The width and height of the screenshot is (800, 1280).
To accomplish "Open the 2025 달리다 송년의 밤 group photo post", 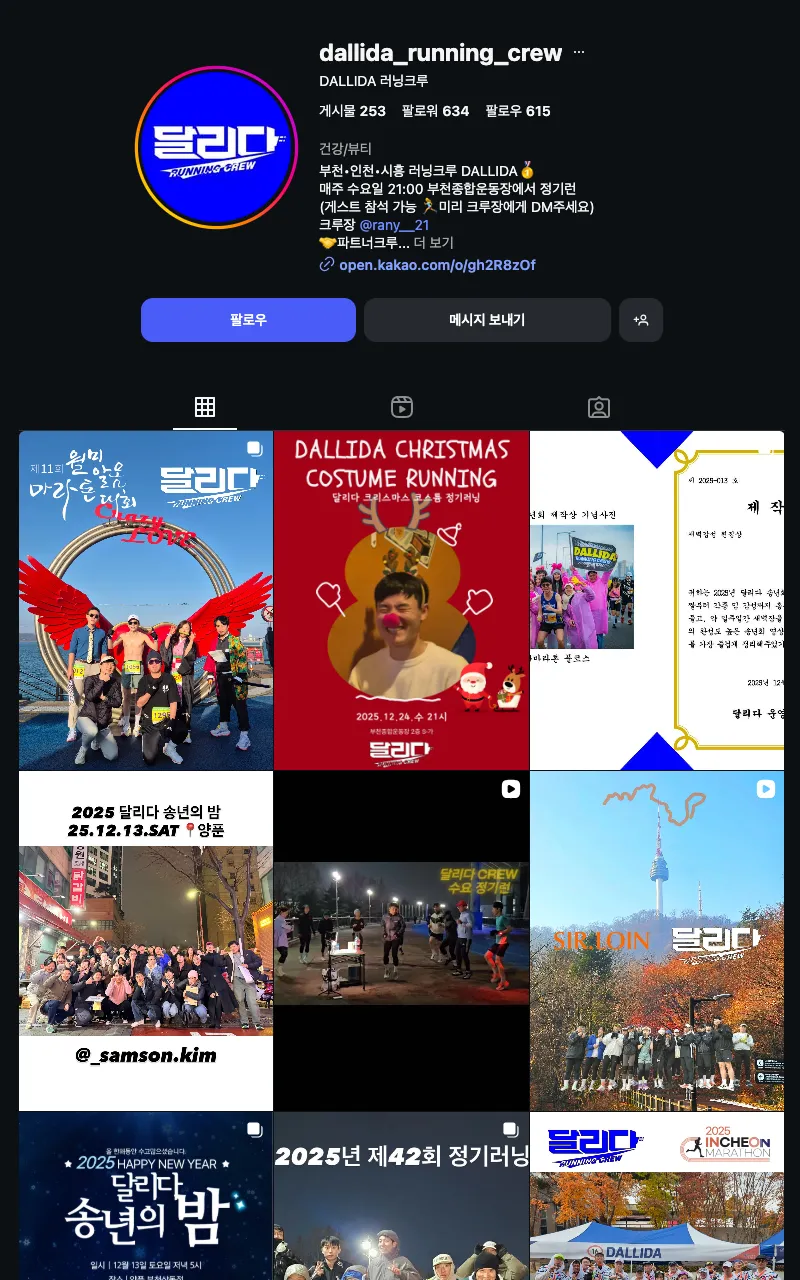I will (x=146, y=940).
